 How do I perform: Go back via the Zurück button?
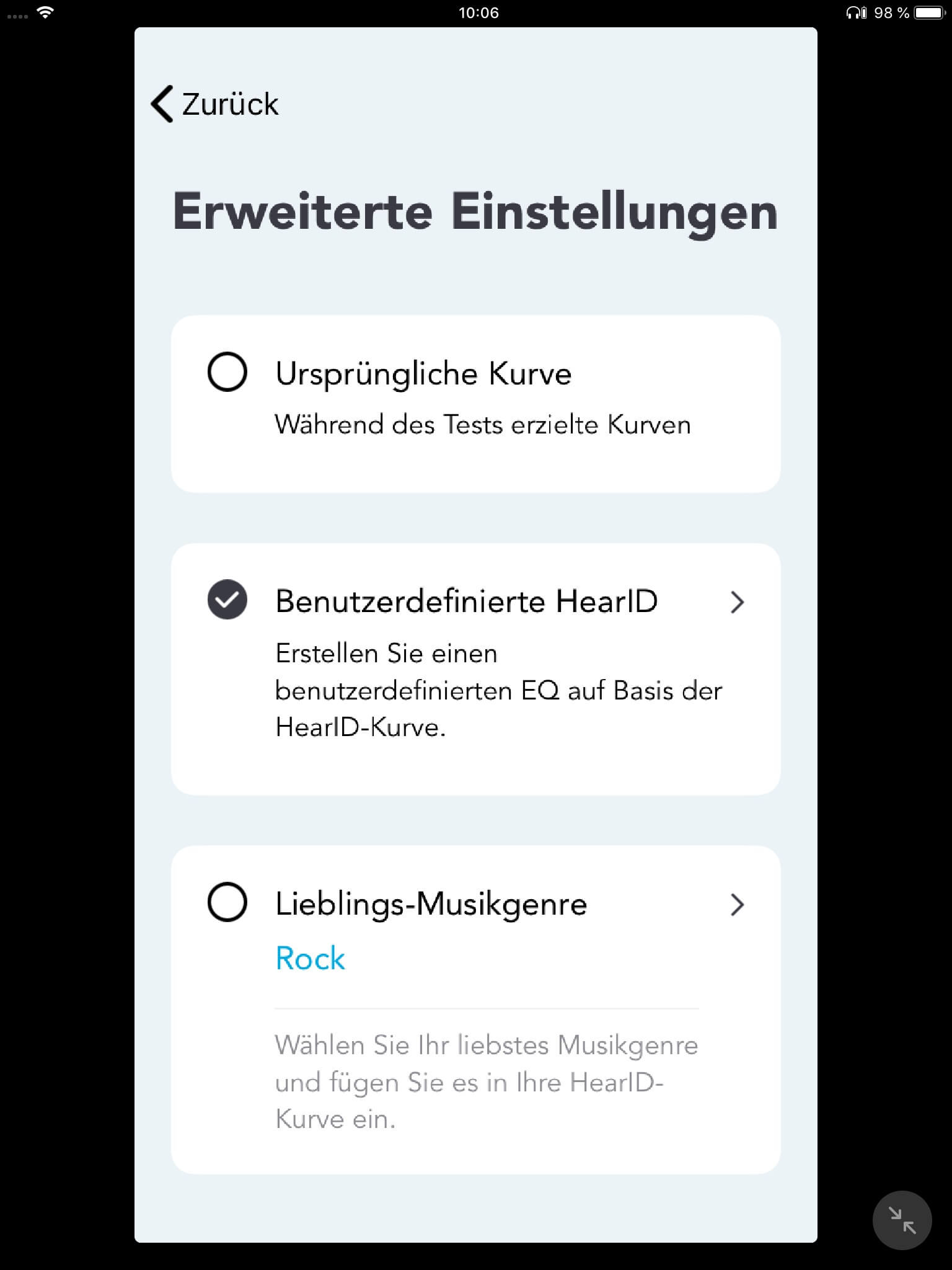coord(214,104)
